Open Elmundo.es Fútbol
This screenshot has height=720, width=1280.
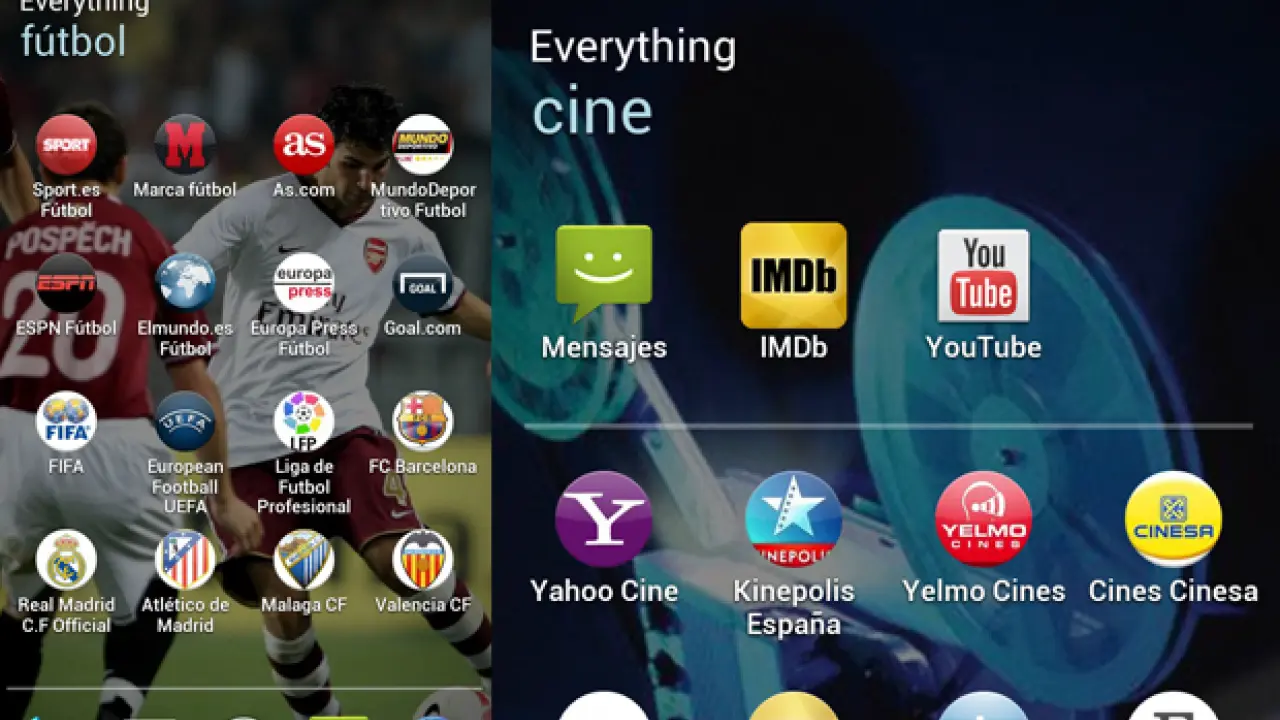click(x=185, y=284)
